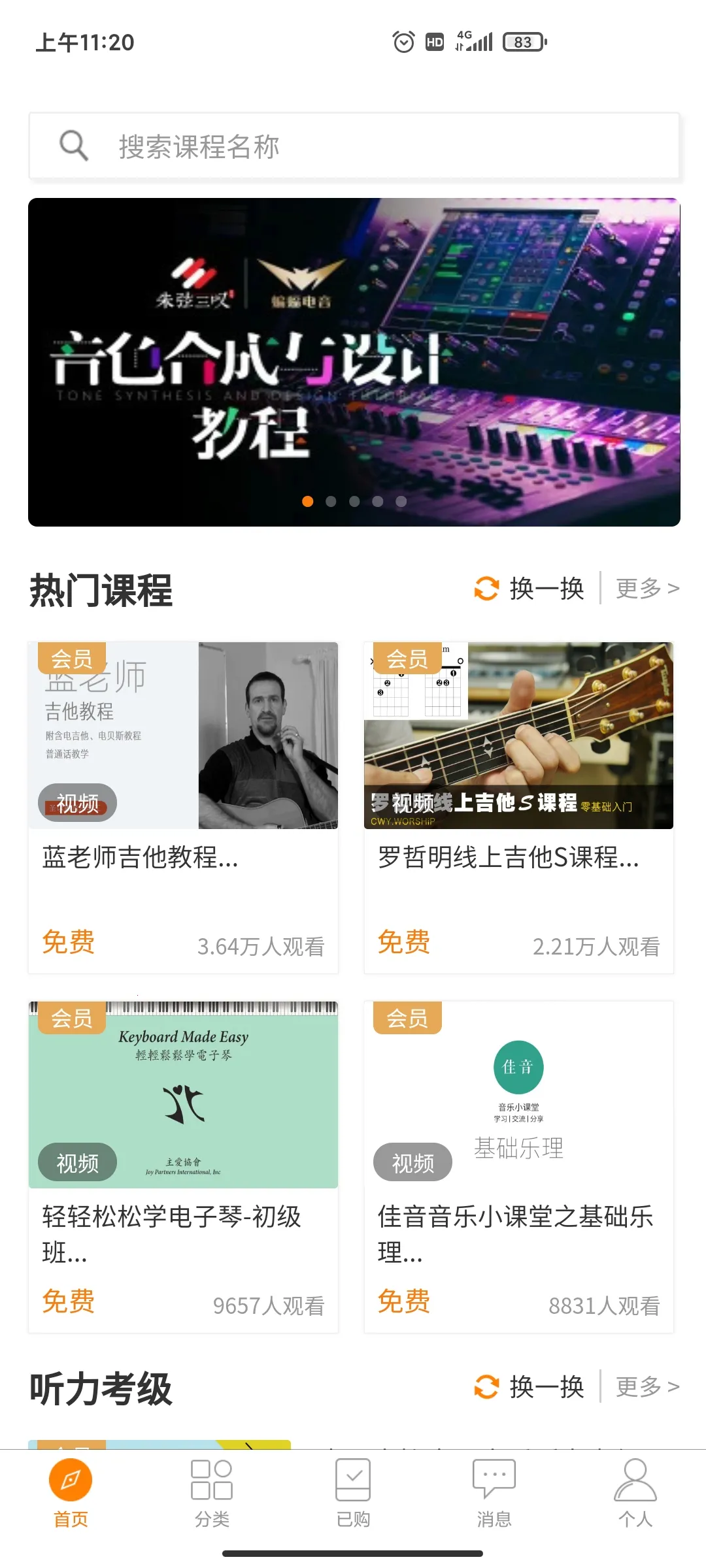Open the 音色合成与设计教程 banner
Screen dimensions: 706x1568
pyautogui.click(x=353, y=362)
